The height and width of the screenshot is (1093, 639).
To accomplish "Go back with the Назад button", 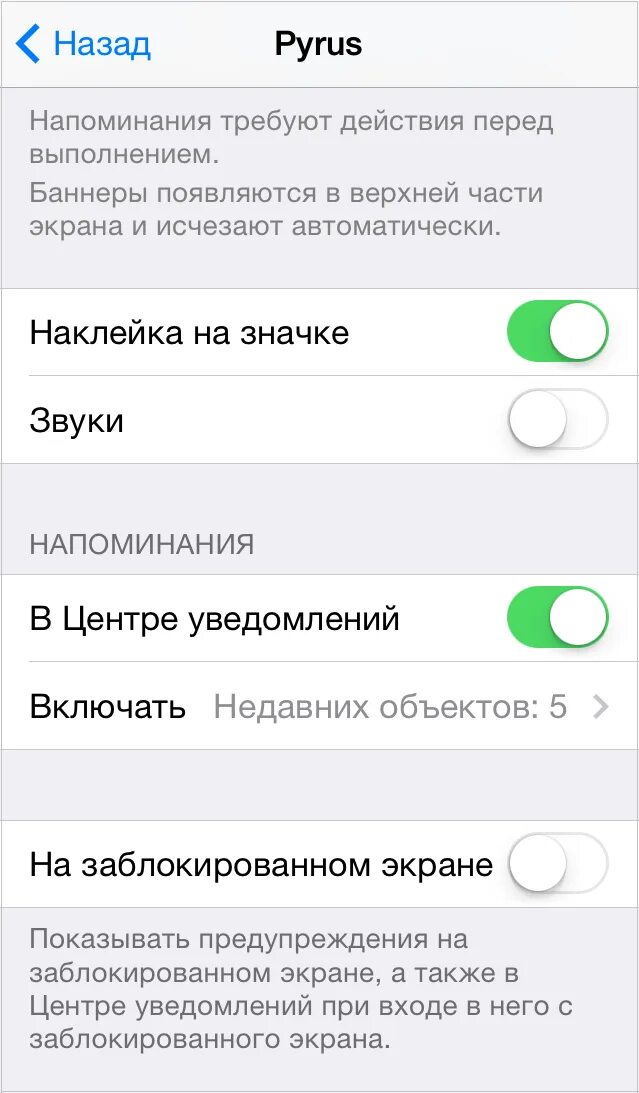I will point(84,44).
